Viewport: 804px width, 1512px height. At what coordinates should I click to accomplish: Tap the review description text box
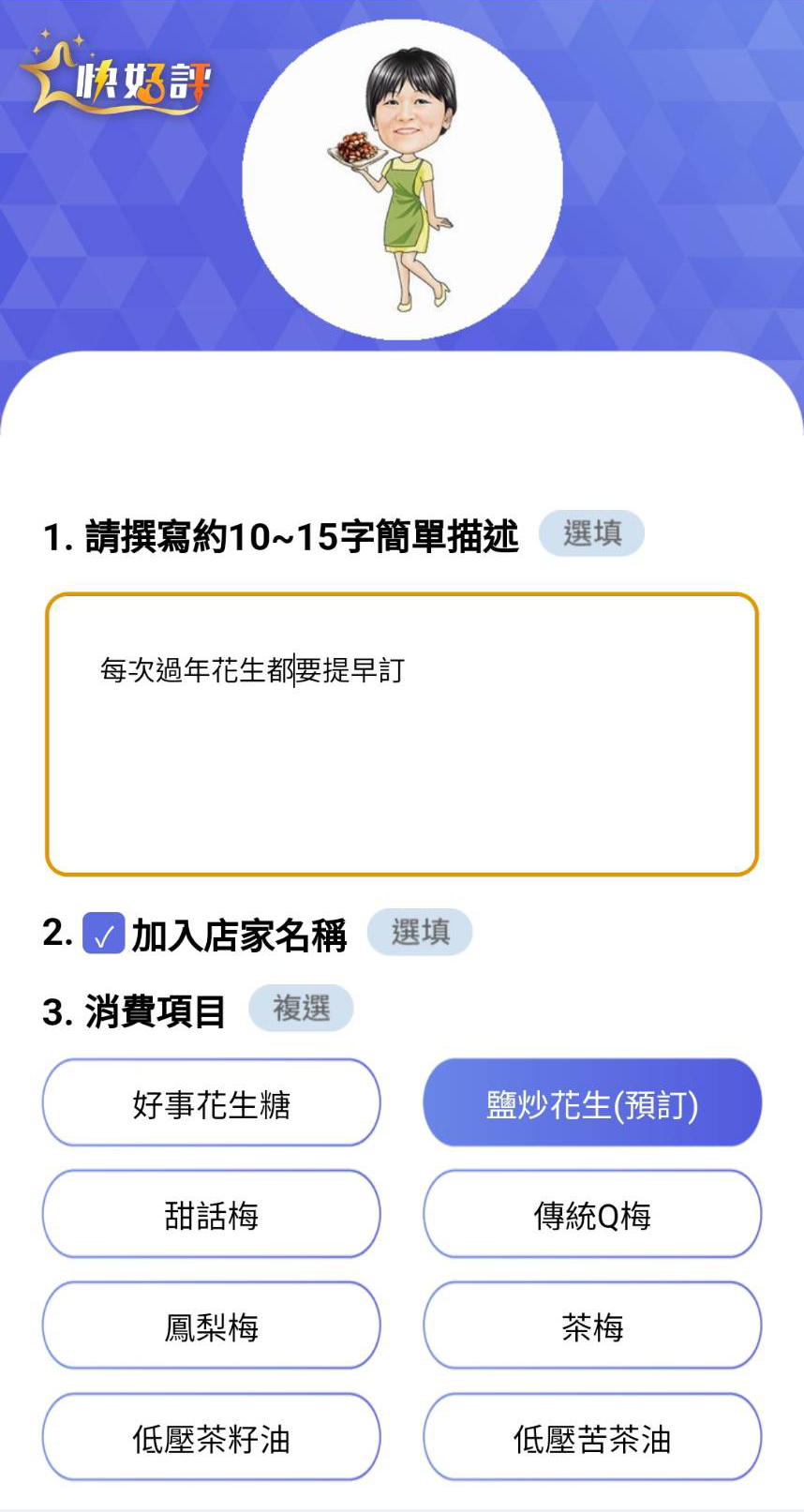coord(401,734)
